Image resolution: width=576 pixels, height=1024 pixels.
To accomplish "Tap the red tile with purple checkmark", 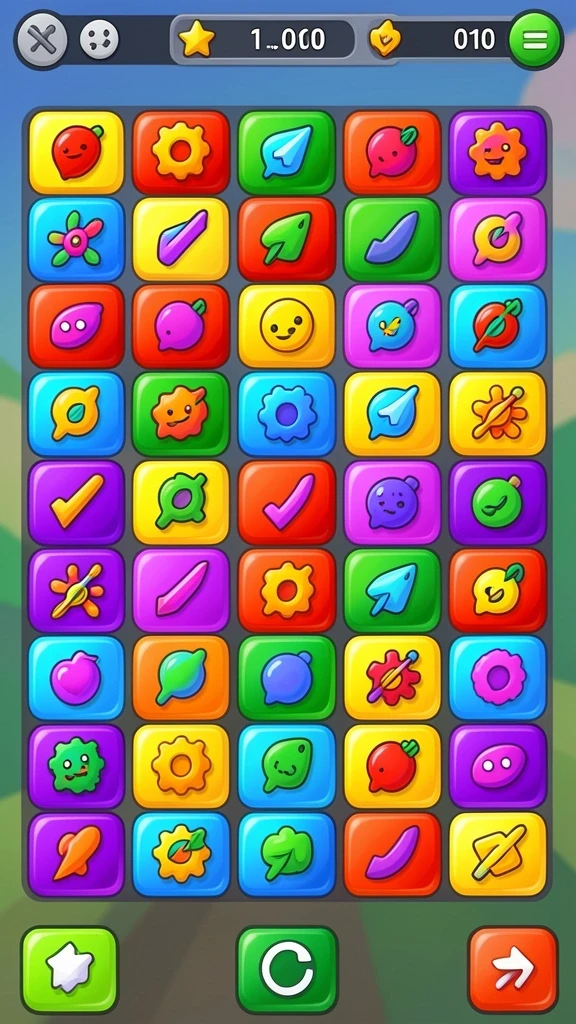I will [287, 502].
